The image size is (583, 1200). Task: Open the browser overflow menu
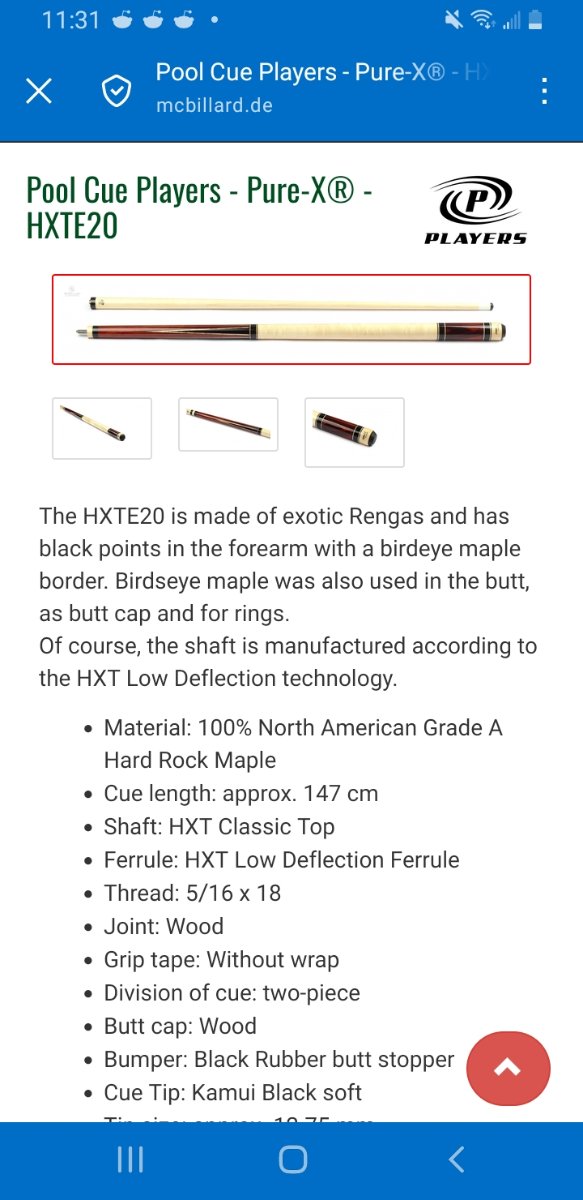click(544, 91)
